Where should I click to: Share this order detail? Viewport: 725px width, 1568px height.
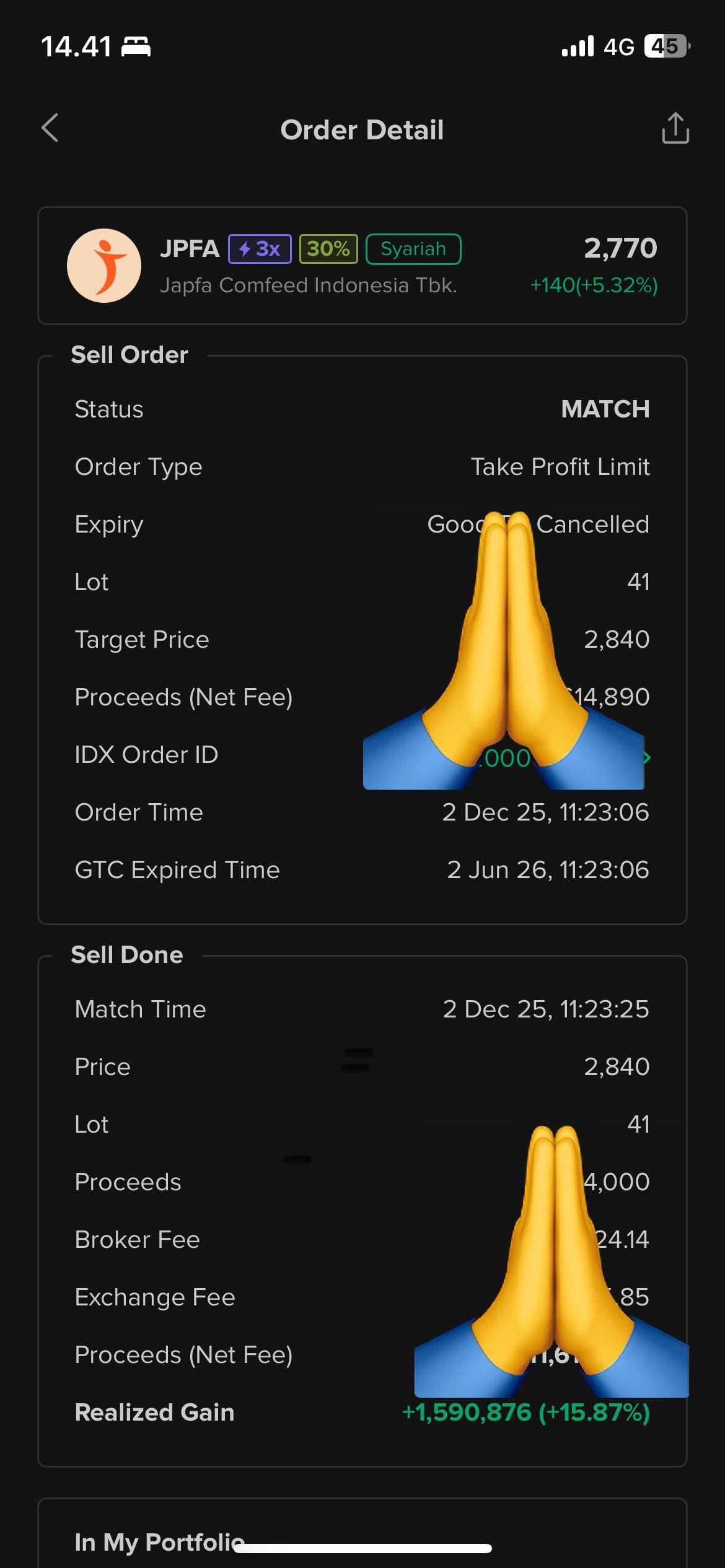coord(675,129)
